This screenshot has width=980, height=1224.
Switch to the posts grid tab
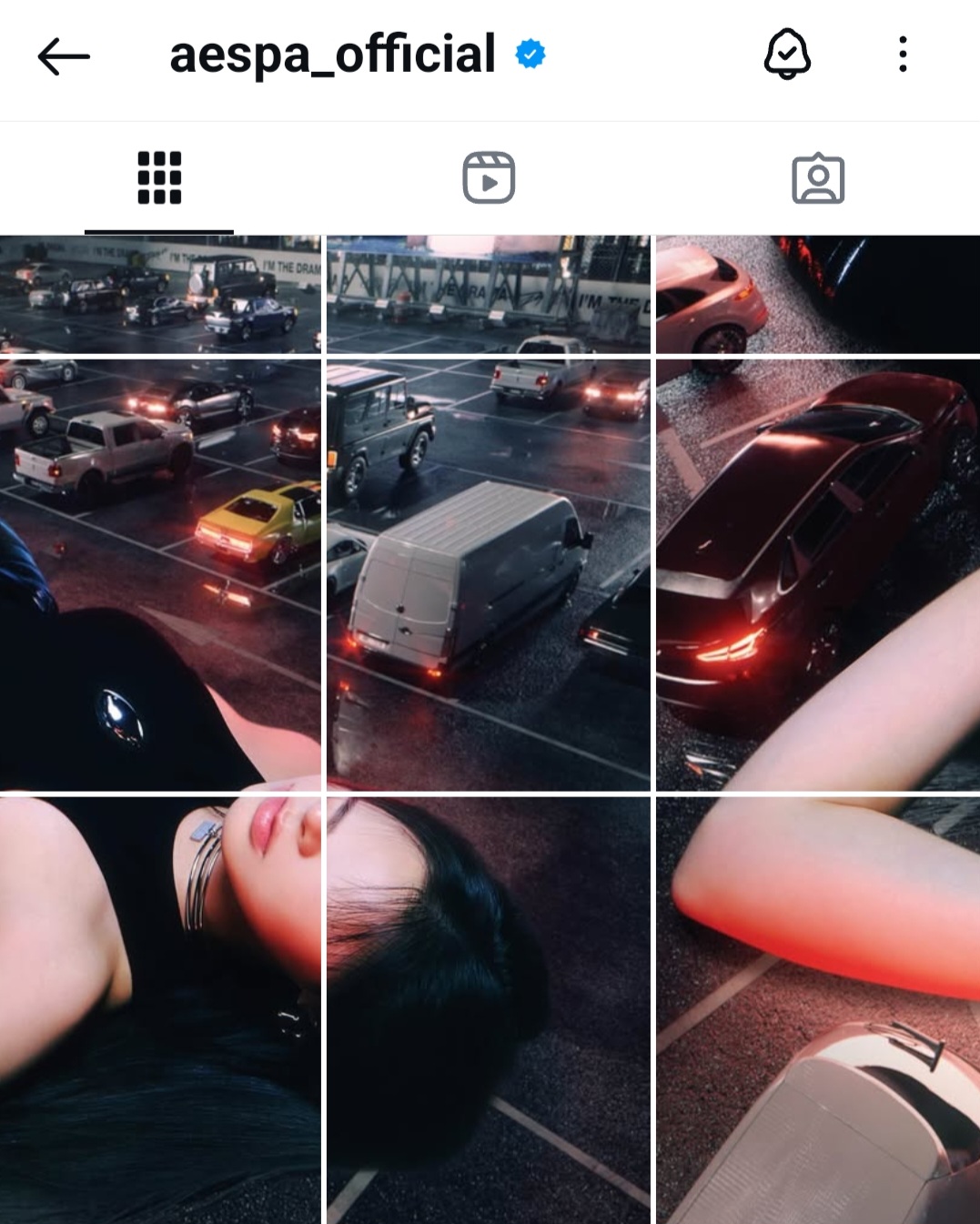(x=159, y=177)
